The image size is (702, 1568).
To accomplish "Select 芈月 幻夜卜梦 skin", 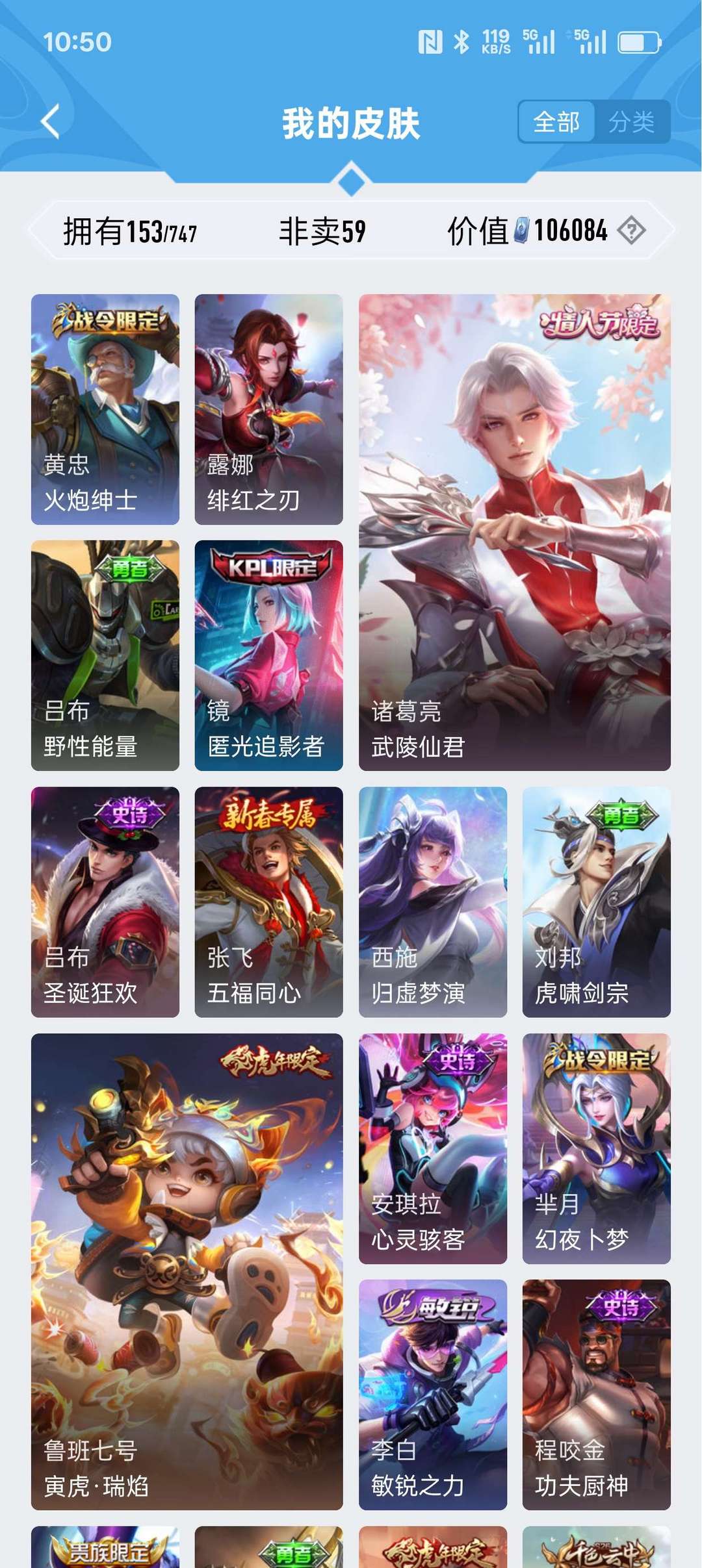I will [x=596, y=1148].
